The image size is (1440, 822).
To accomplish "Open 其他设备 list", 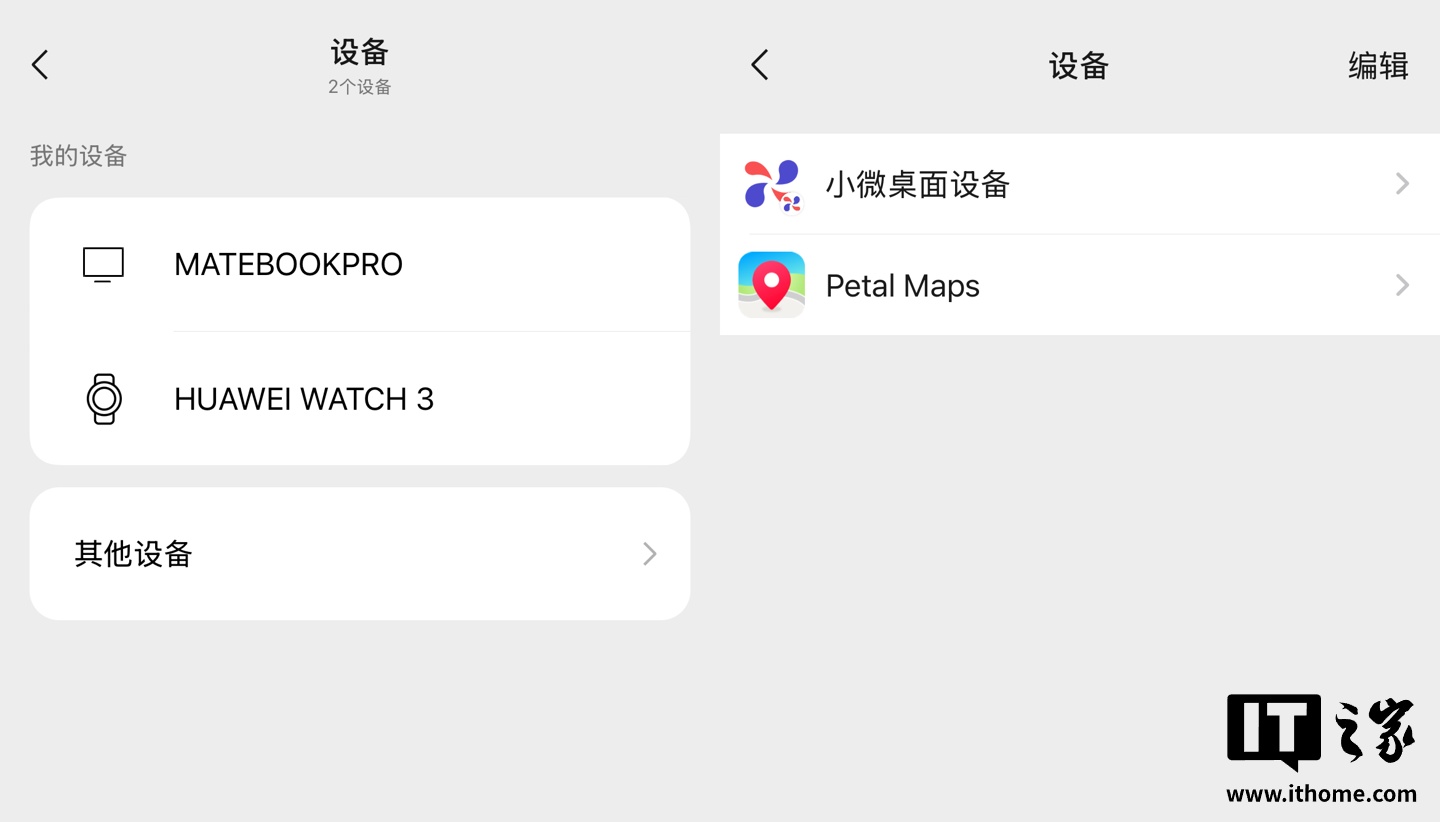I will pos(360,554).
